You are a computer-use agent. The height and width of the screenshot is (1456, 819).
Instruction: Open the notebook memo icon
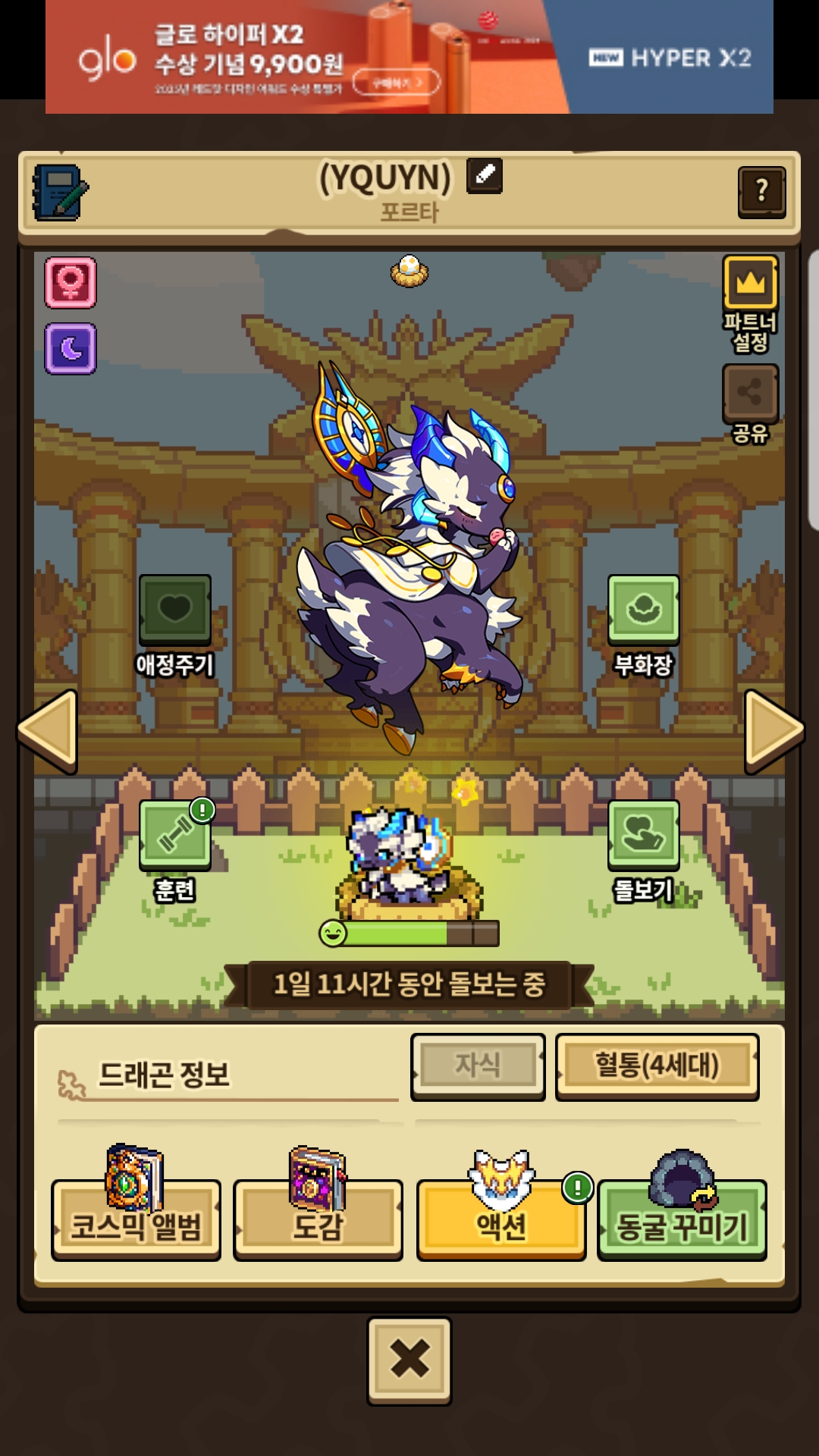point(61,193)
